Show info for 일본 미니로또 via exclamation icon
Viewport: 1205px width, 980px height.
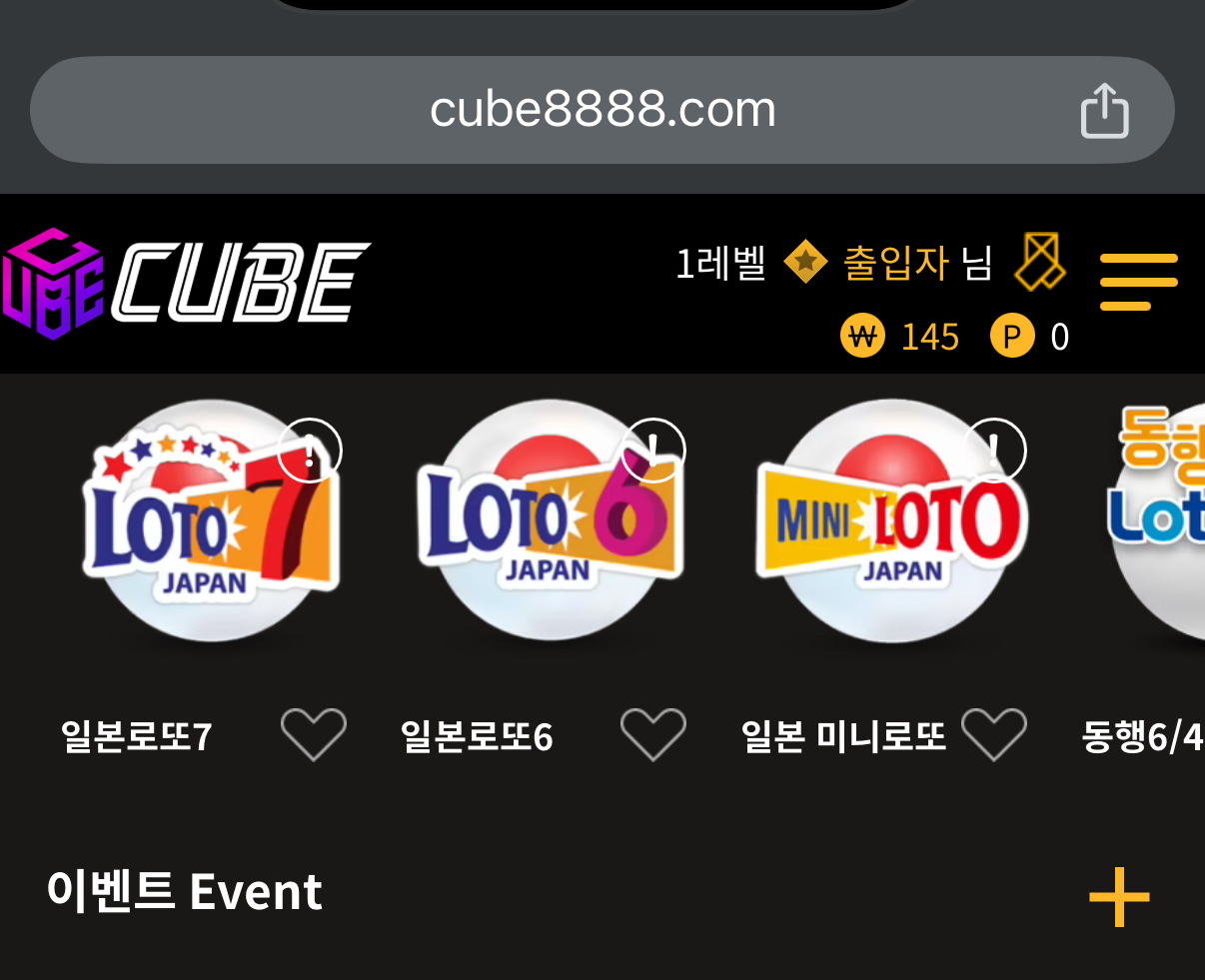994,451
